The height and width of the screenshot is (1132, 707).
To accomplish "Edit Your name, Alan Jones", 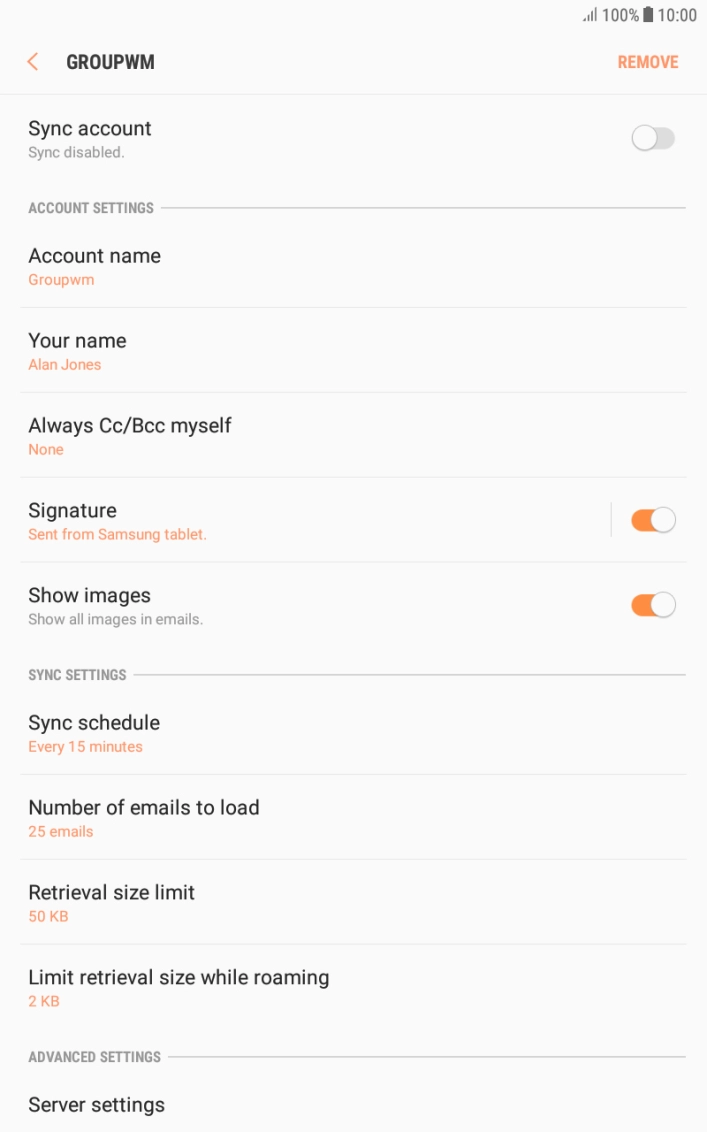I will (x=300, y=351).
